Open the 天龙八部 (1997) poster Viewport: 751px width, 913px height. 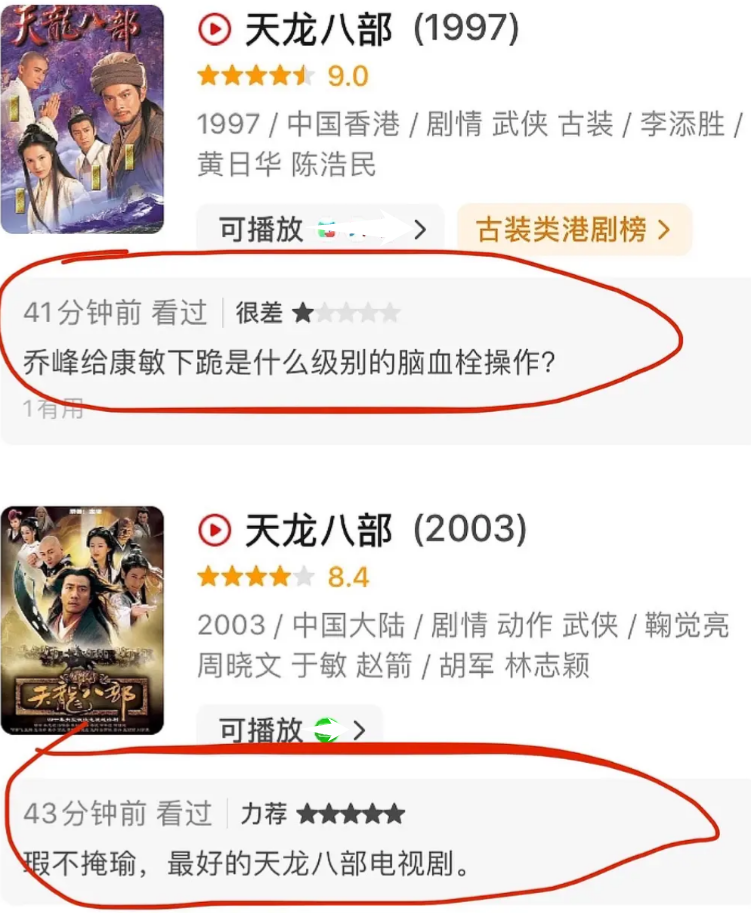[x=82, y=118]
